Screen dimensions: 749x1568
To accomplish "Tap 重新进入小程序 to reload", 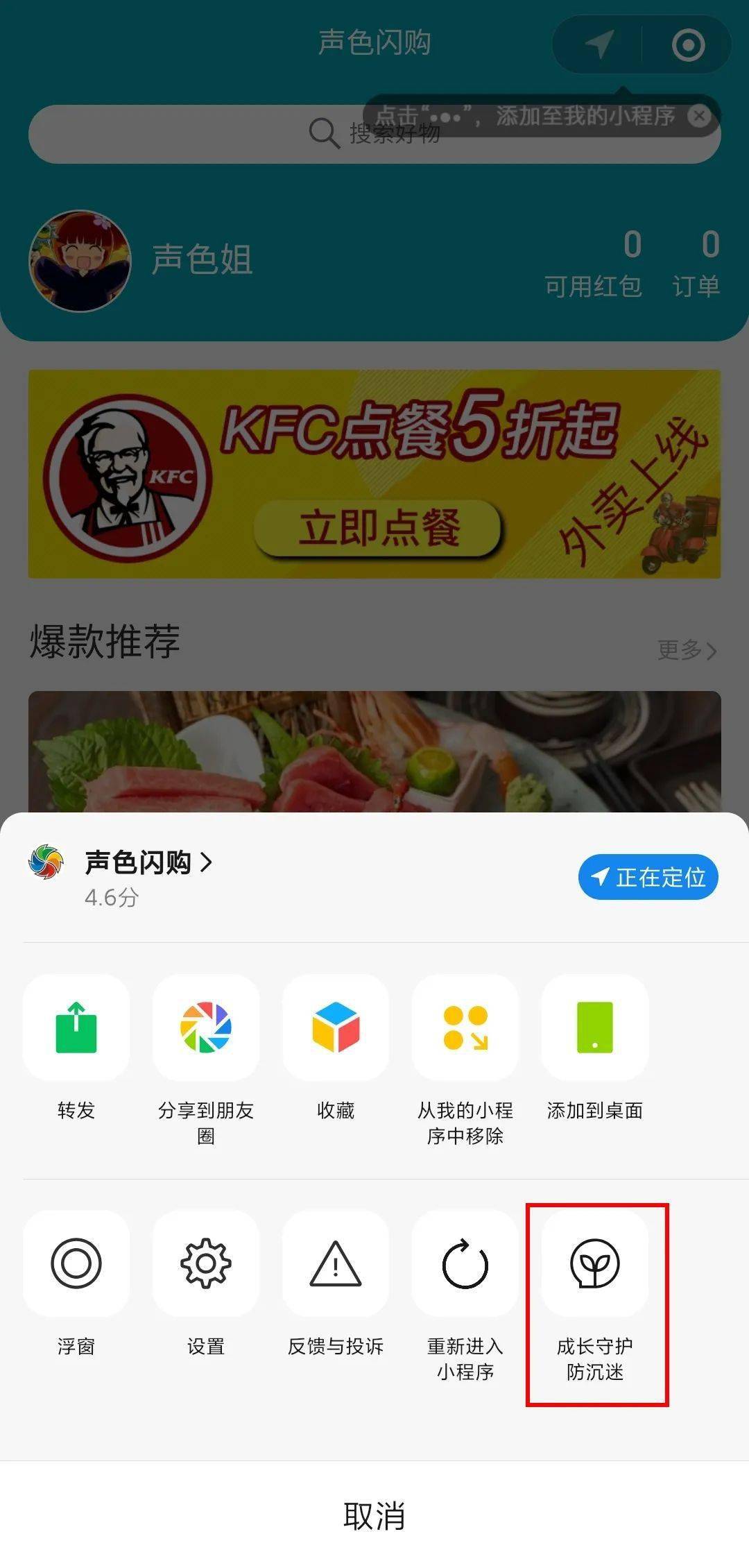I will tap(465, 1263).
